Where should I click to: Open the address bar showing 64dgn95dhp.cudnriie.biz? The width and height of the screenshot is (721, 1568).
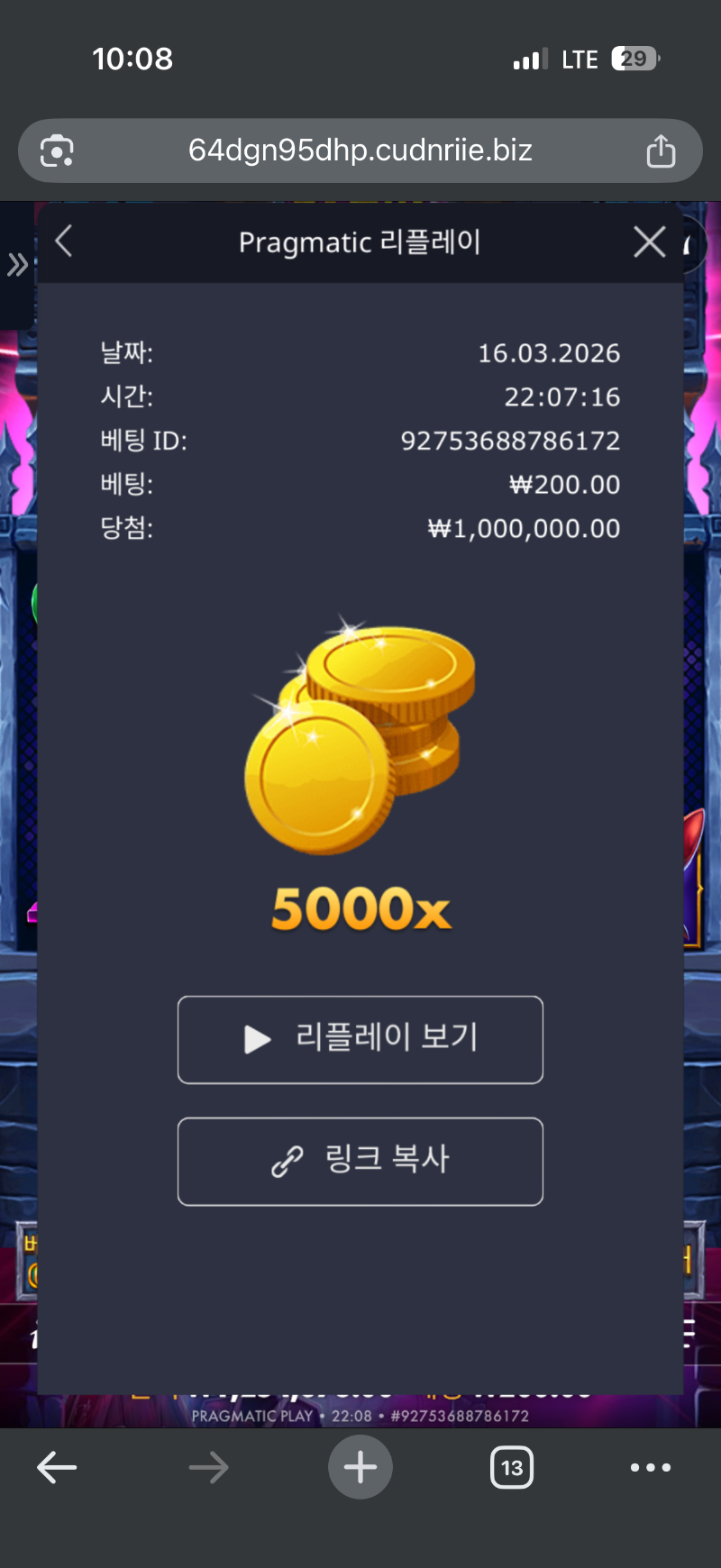[x=360, y=150]
